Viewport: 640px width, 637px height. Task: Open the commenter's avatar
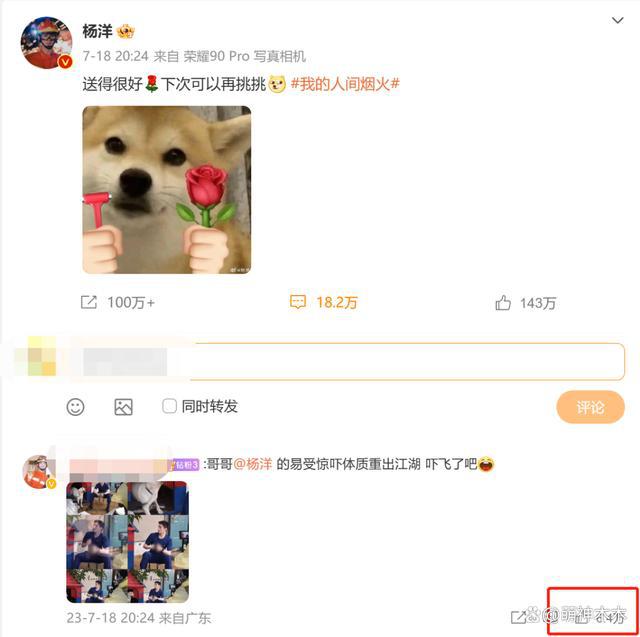coord(38,470)
